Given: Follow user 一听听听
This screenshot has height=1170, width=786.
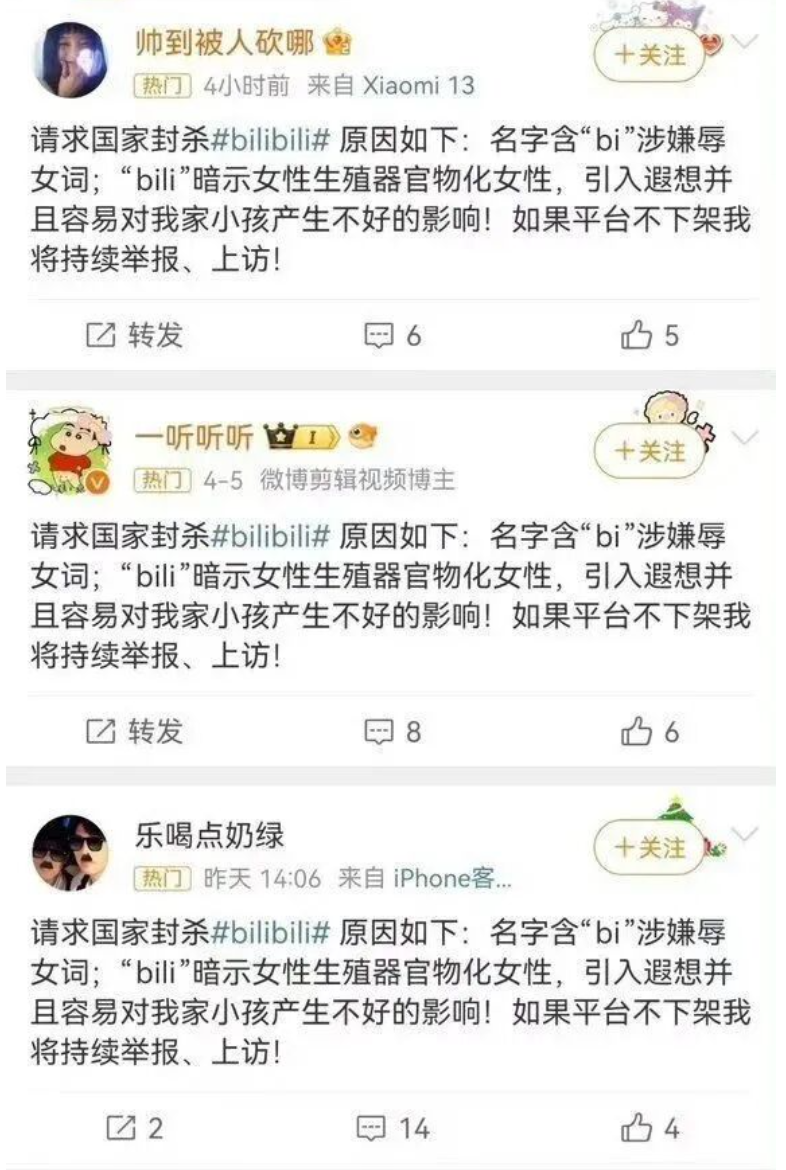Looking at the screenshot, I should 650,451.
